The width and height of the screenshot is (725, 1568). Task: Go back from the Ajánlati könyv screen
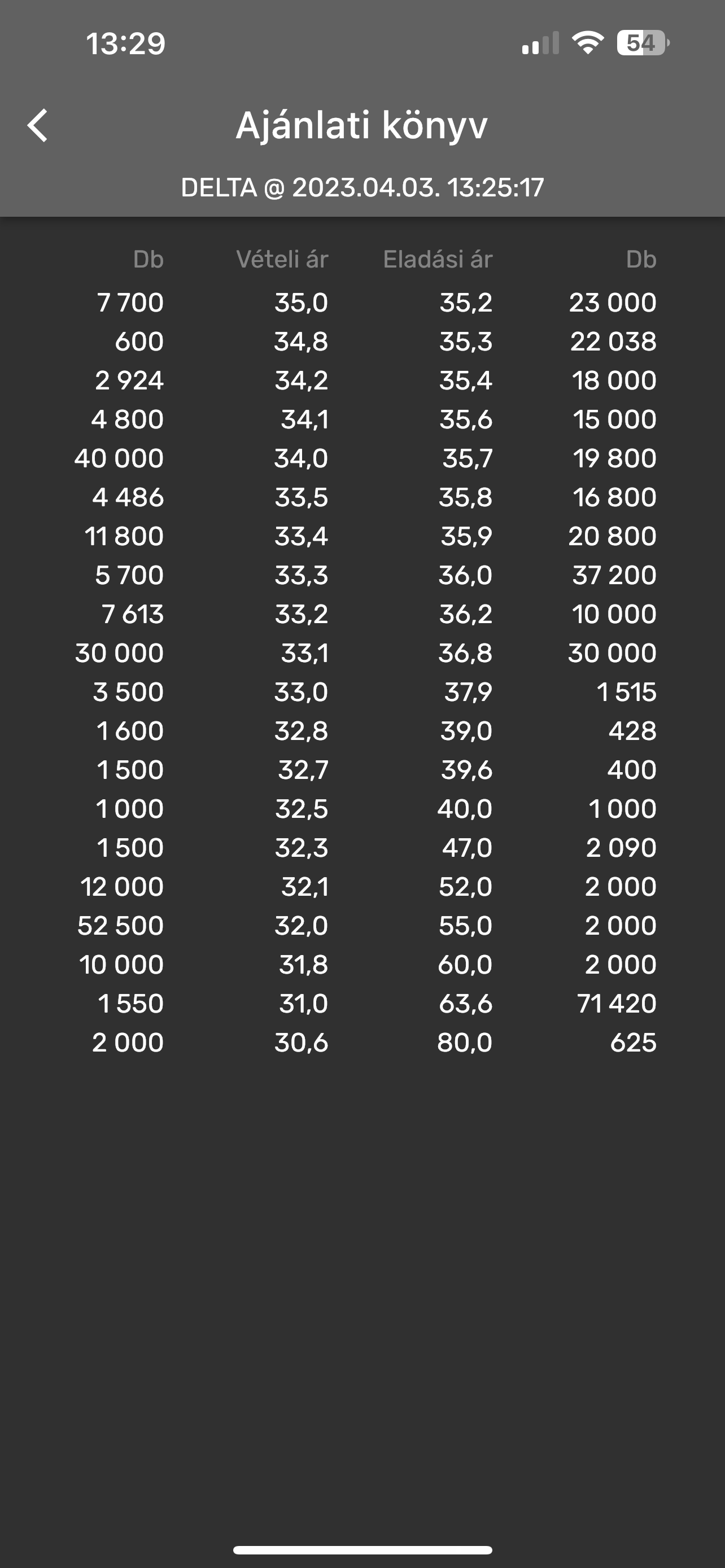click(x=38, y=125)
